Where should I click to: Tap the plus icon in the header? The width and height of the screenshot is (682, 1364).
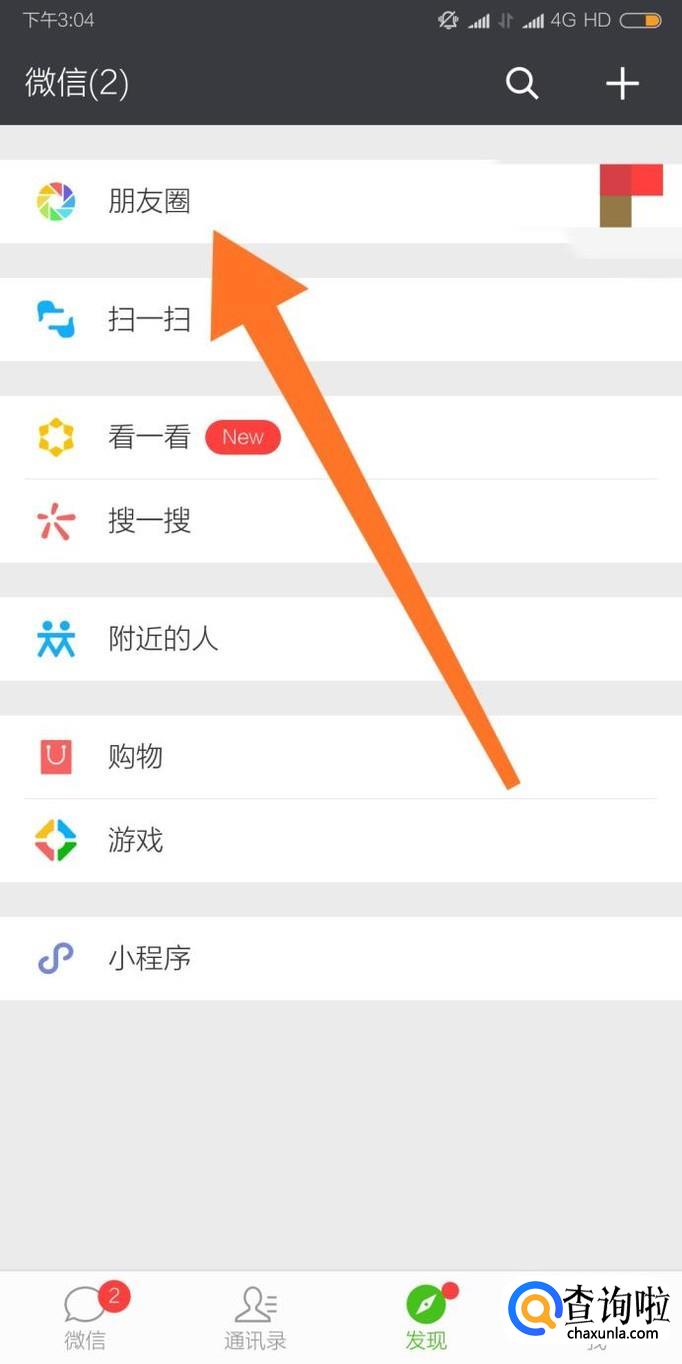(622, 83)
